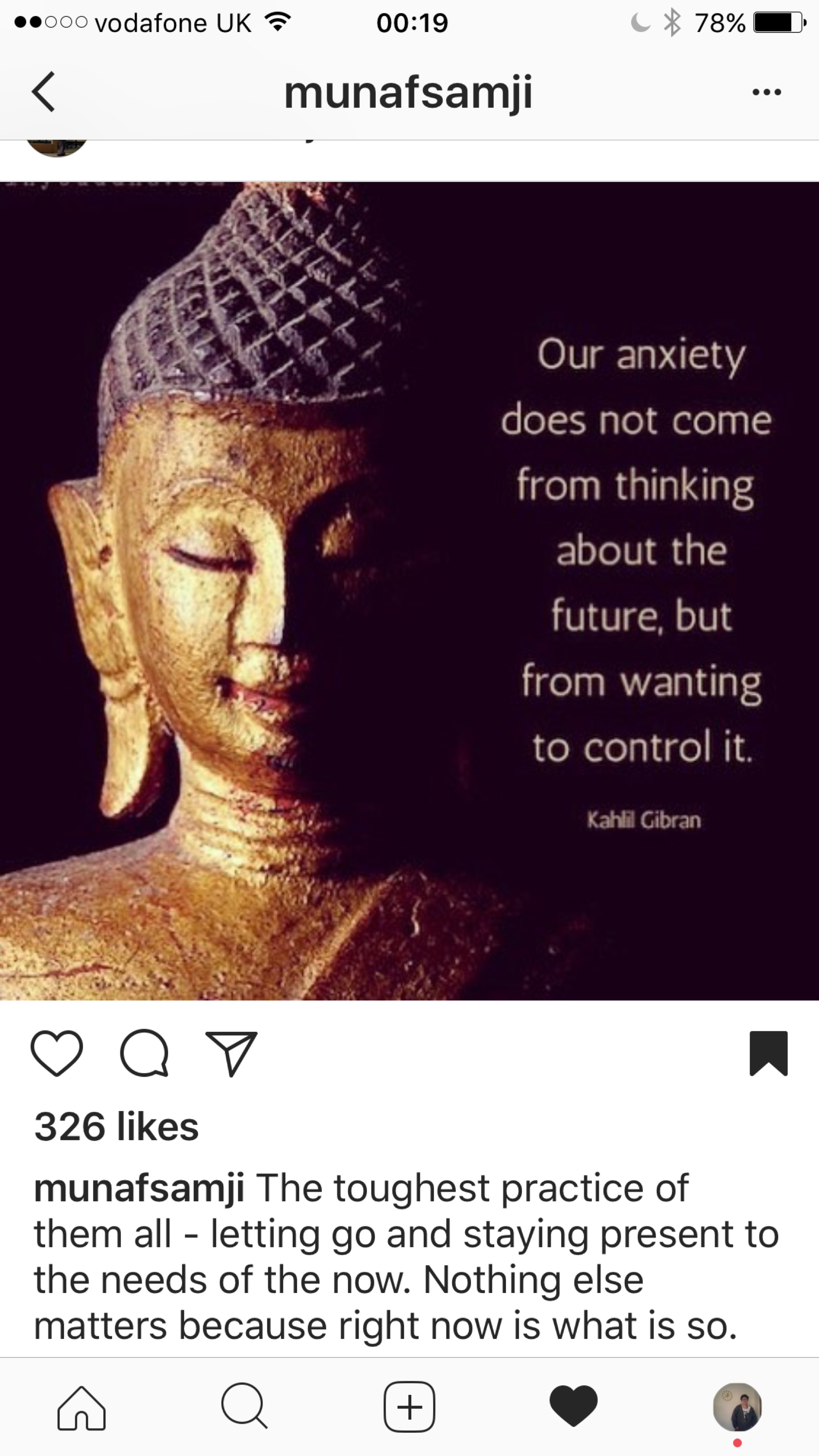Image resolution: width=819 pixels, height=1456 pixels.
Task: Like the Kahlil Gibran quote post
Action: 56,1052
